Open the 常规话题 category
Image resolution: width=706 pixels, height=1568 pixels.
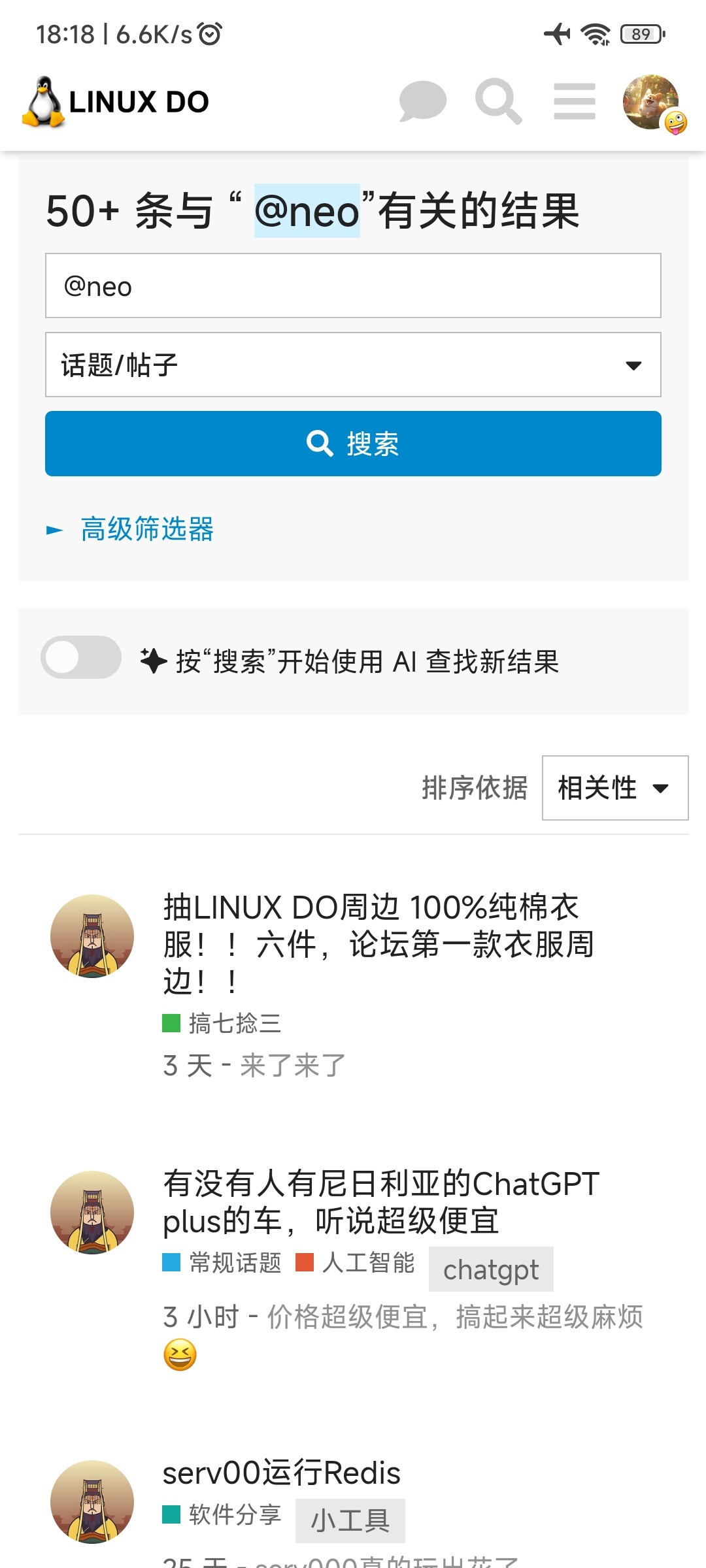click(x=222, y=1262)
